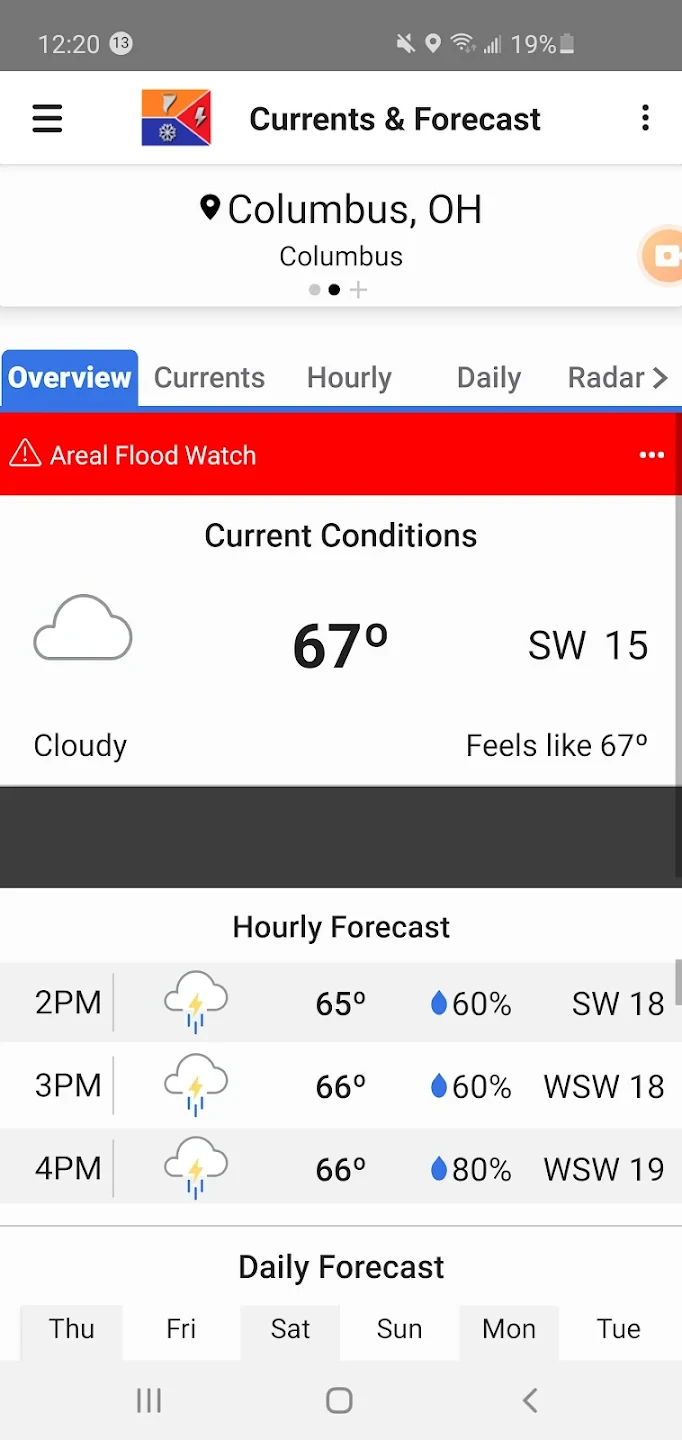This screenshot has height=1440, width=682.
Task: Open the 4PM hourly forecast row
Action: 340,1168
